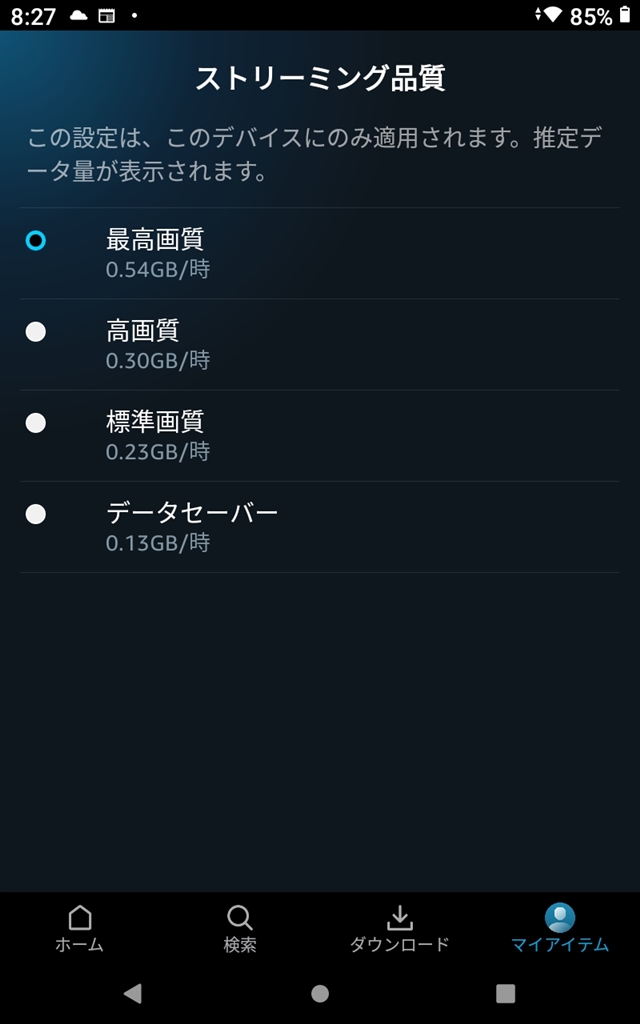This screenshot has width=640, height=1024.
Task: Open the 検索 tab
Action: pyautogui.click(x=240, y=928)
